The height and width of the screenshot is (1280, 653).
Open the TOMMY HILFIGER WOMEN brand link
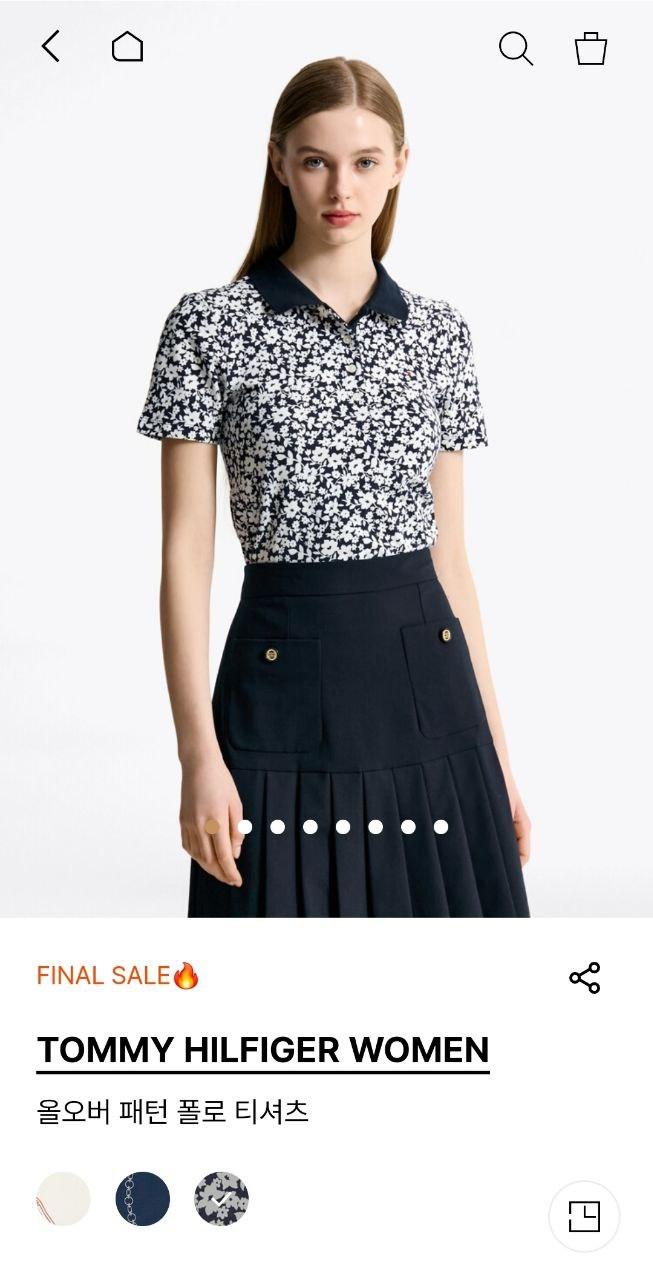coord(263,1050)
